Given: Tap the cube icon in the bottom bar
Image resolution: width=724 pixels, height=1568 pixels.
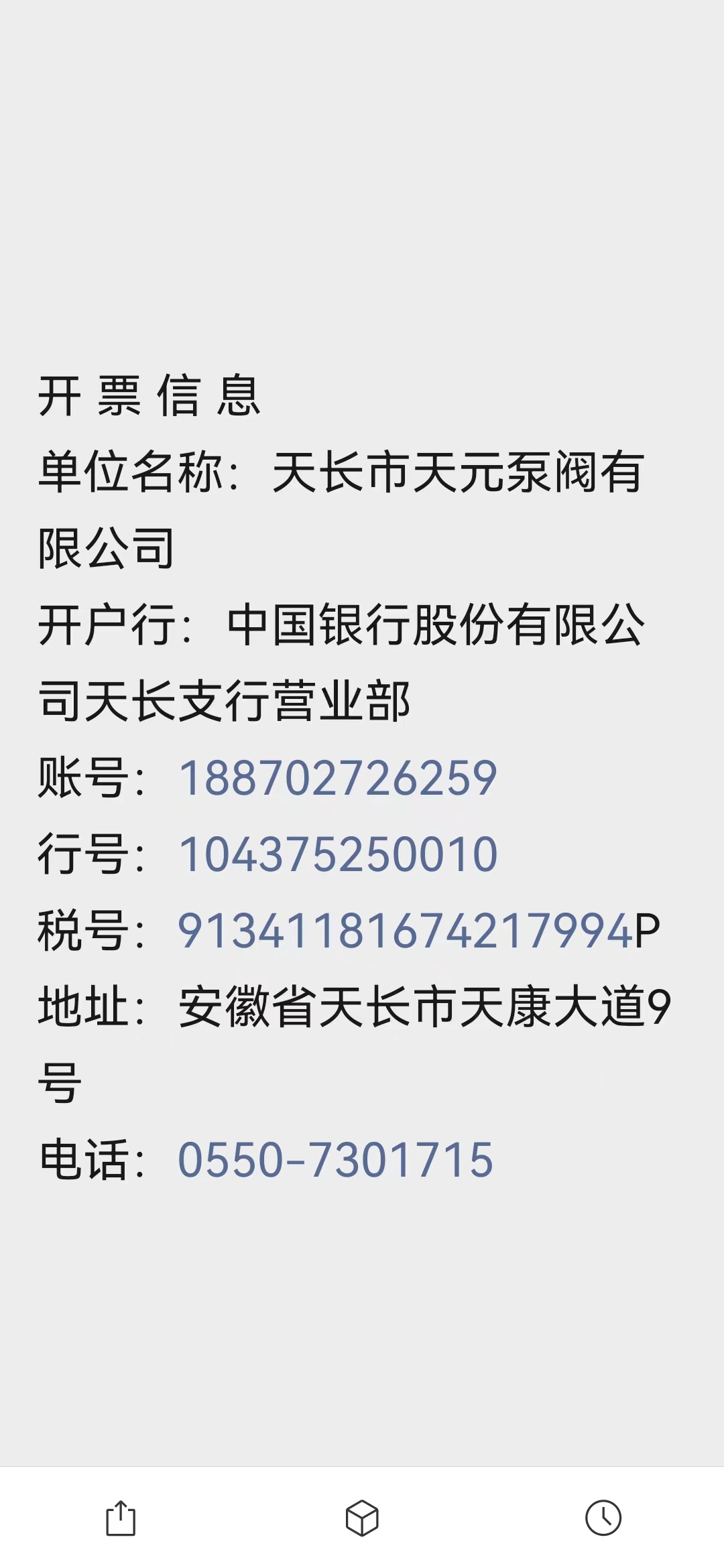Looking at the screenshot, I should (362, 1518).
